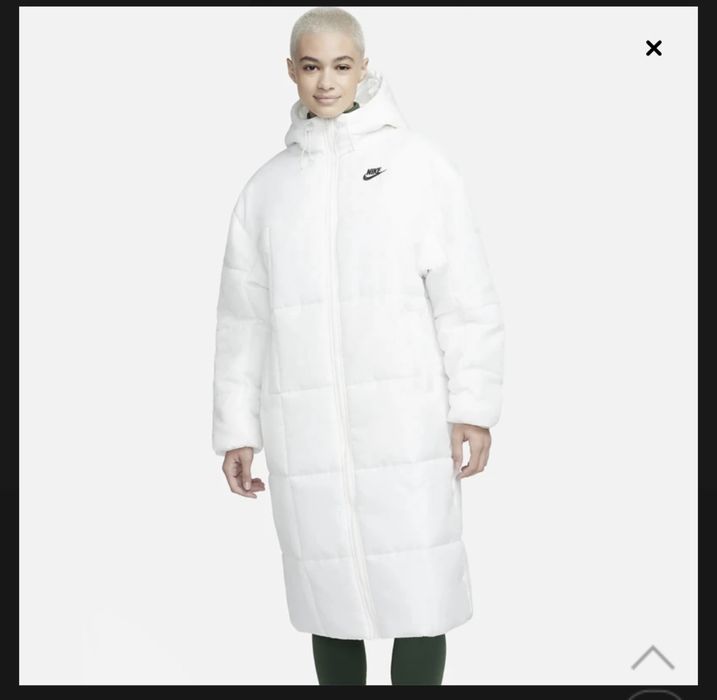Viewport: 717px width, 700px height.
Task: Close the product image viewer
Action: click(x=653, y=48)
